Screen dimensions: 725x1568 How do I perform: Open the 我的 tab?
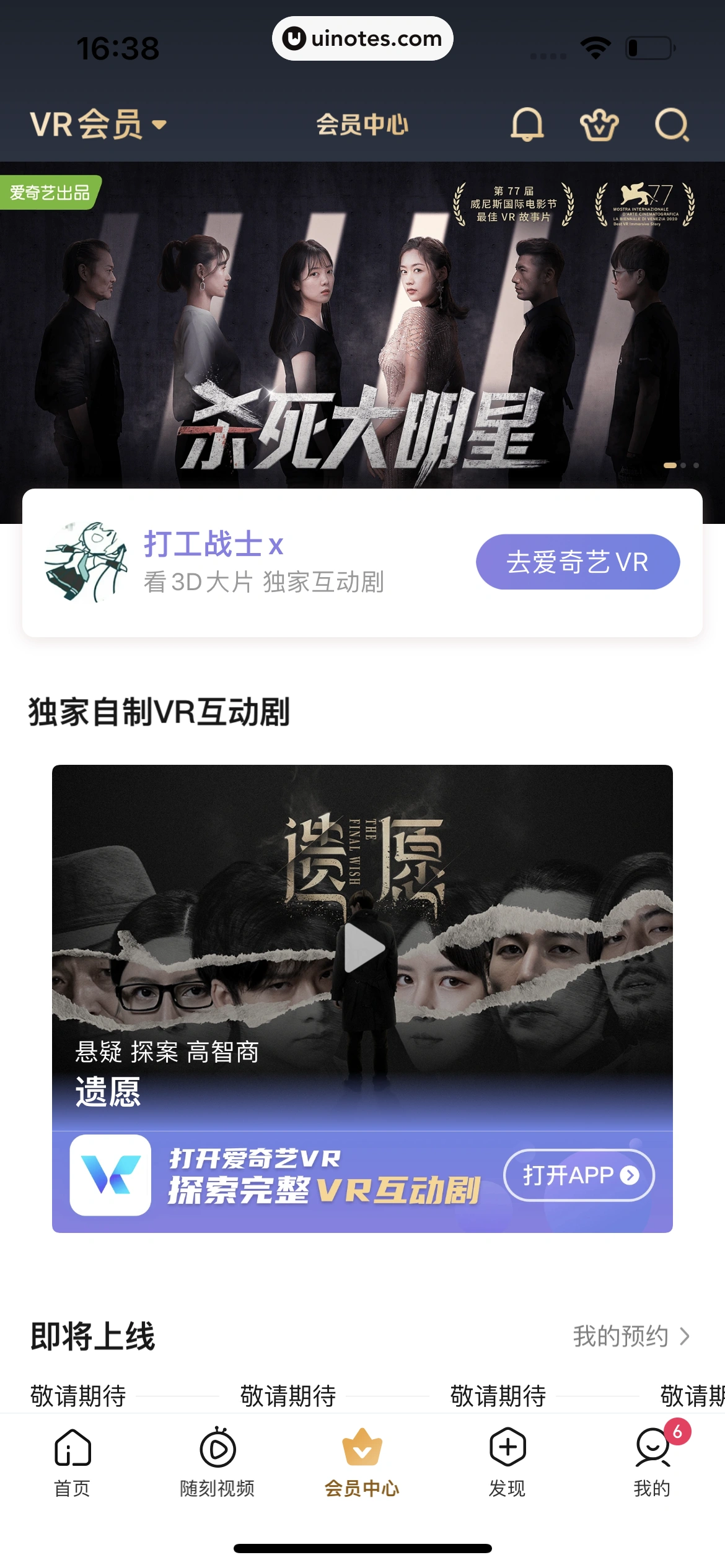coord(652,1461)
